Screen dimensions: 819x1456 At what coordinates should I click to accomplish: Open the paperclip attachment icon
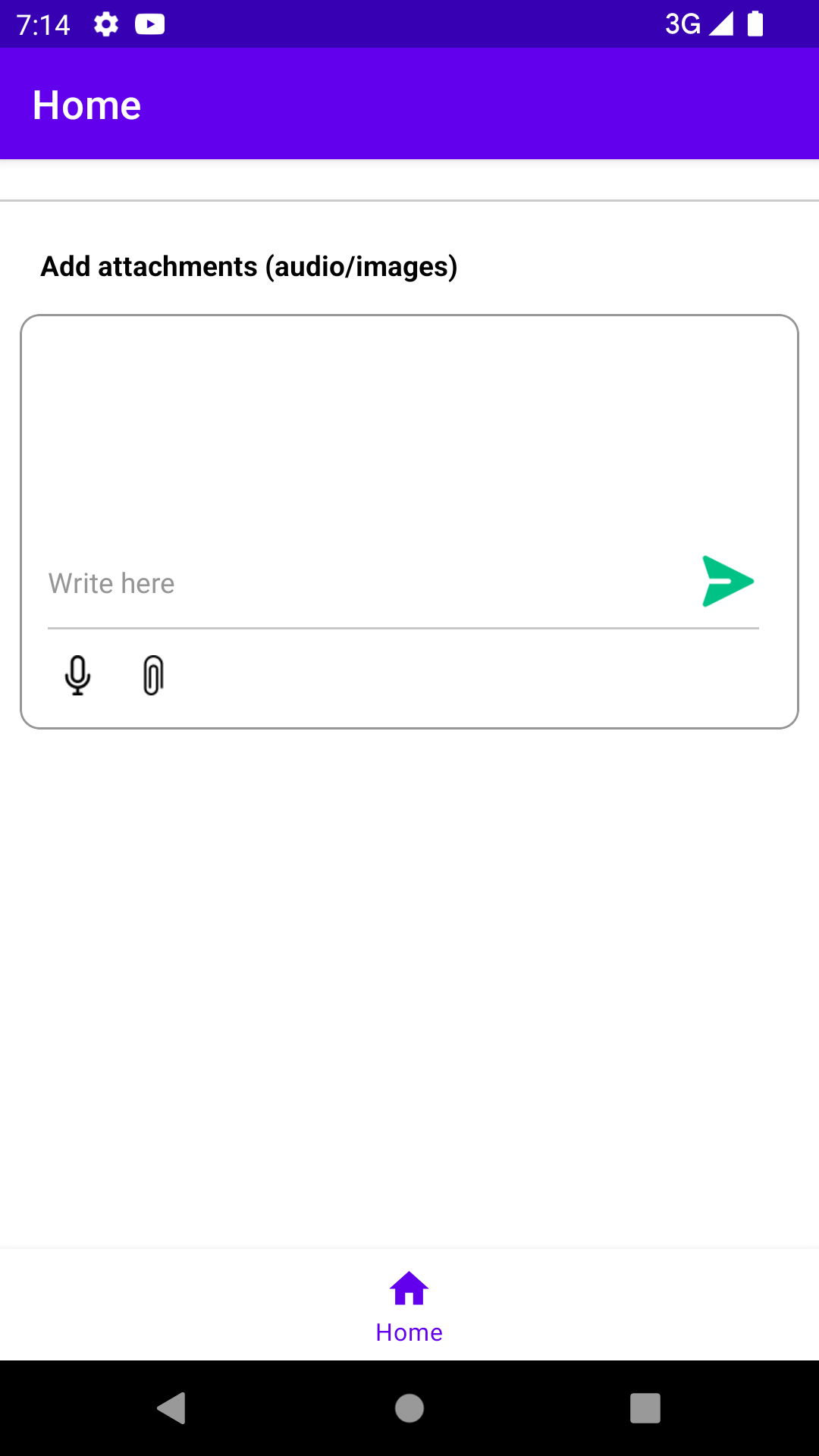coord(152,675)
